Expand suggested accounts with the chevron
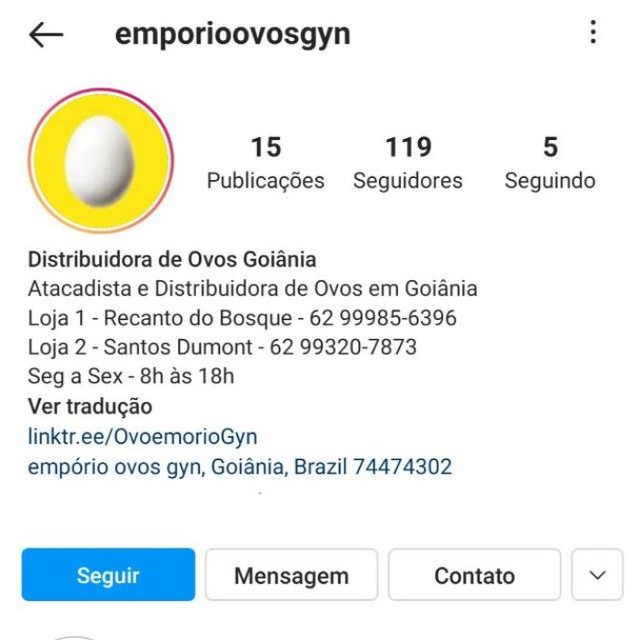Image resolution: width=640 pixels, height=640 pixels. pos(597,575)
